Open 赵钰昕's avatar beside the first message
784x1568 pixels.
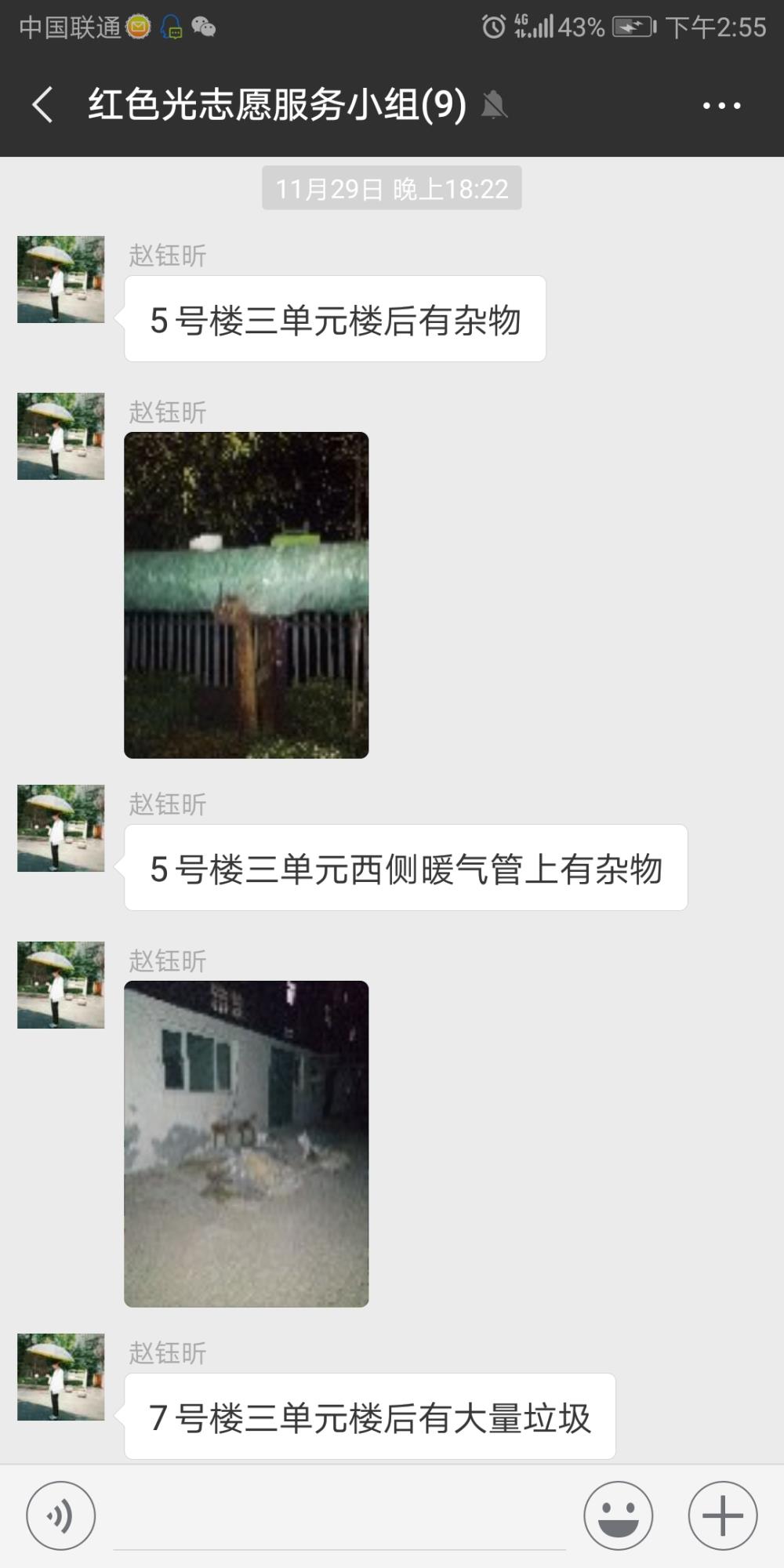click(x=61, y=279)
